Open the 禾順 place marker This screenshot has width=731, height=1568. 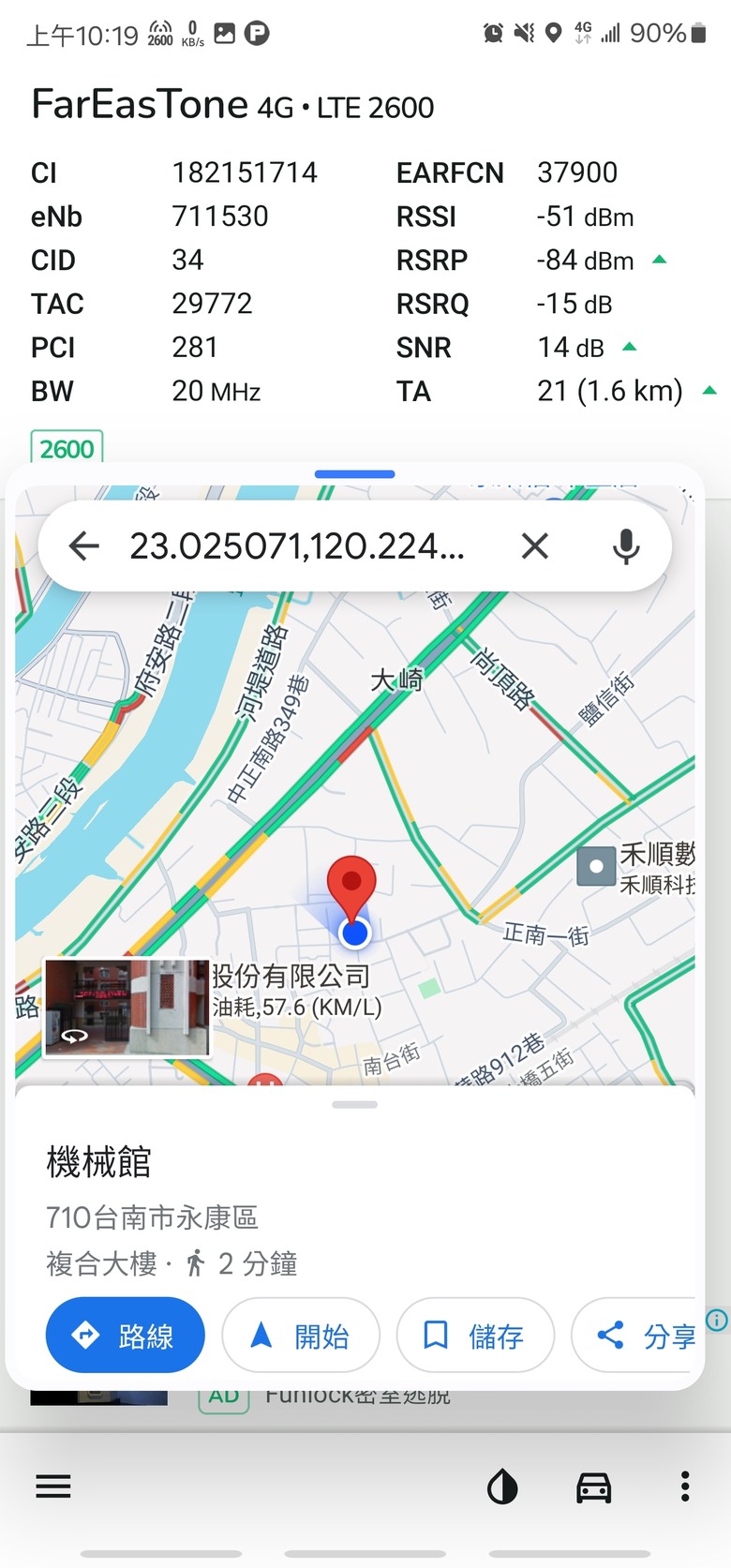pyautogui.click(x=596, y=867)
